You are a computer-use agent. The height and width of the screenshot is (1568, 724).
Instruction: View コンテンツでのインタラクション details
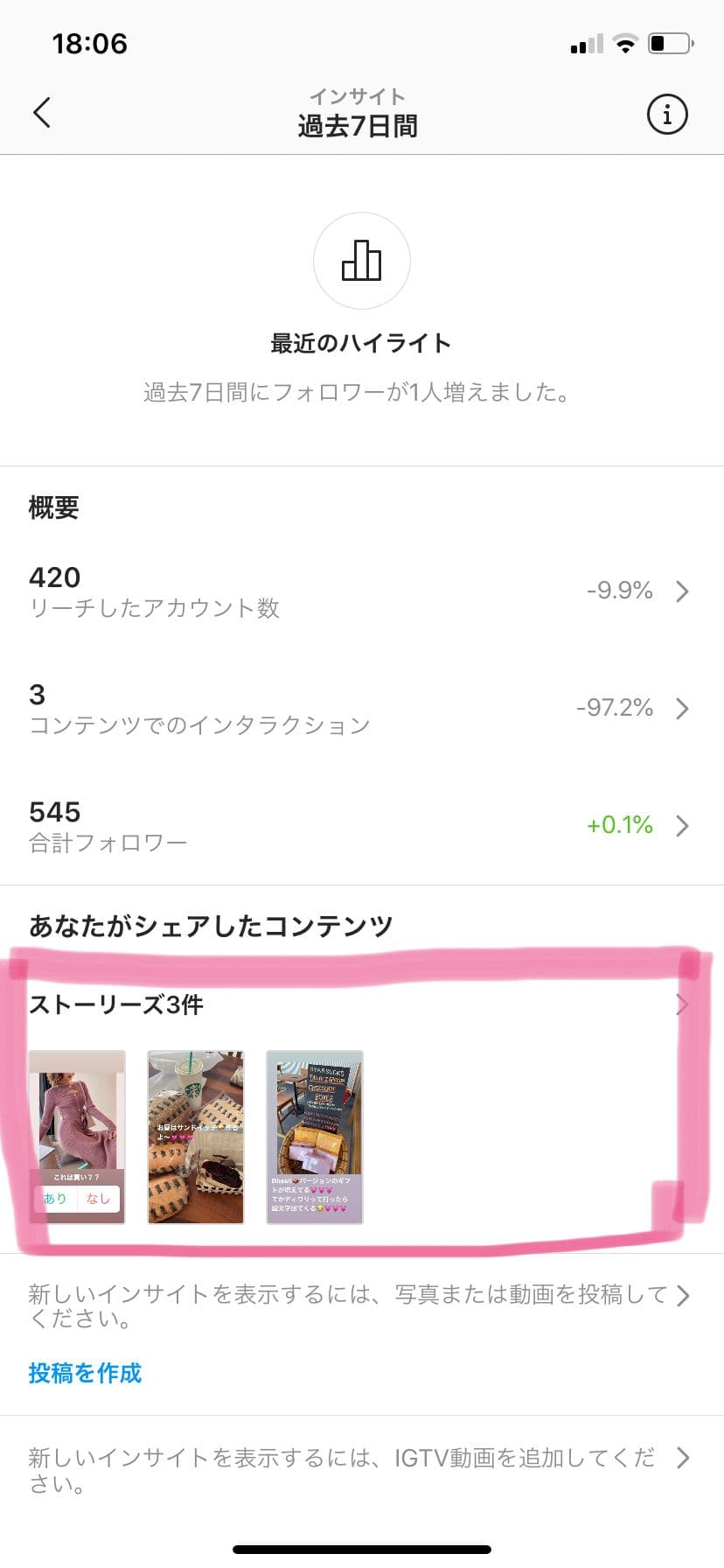(x=359, y=709)
